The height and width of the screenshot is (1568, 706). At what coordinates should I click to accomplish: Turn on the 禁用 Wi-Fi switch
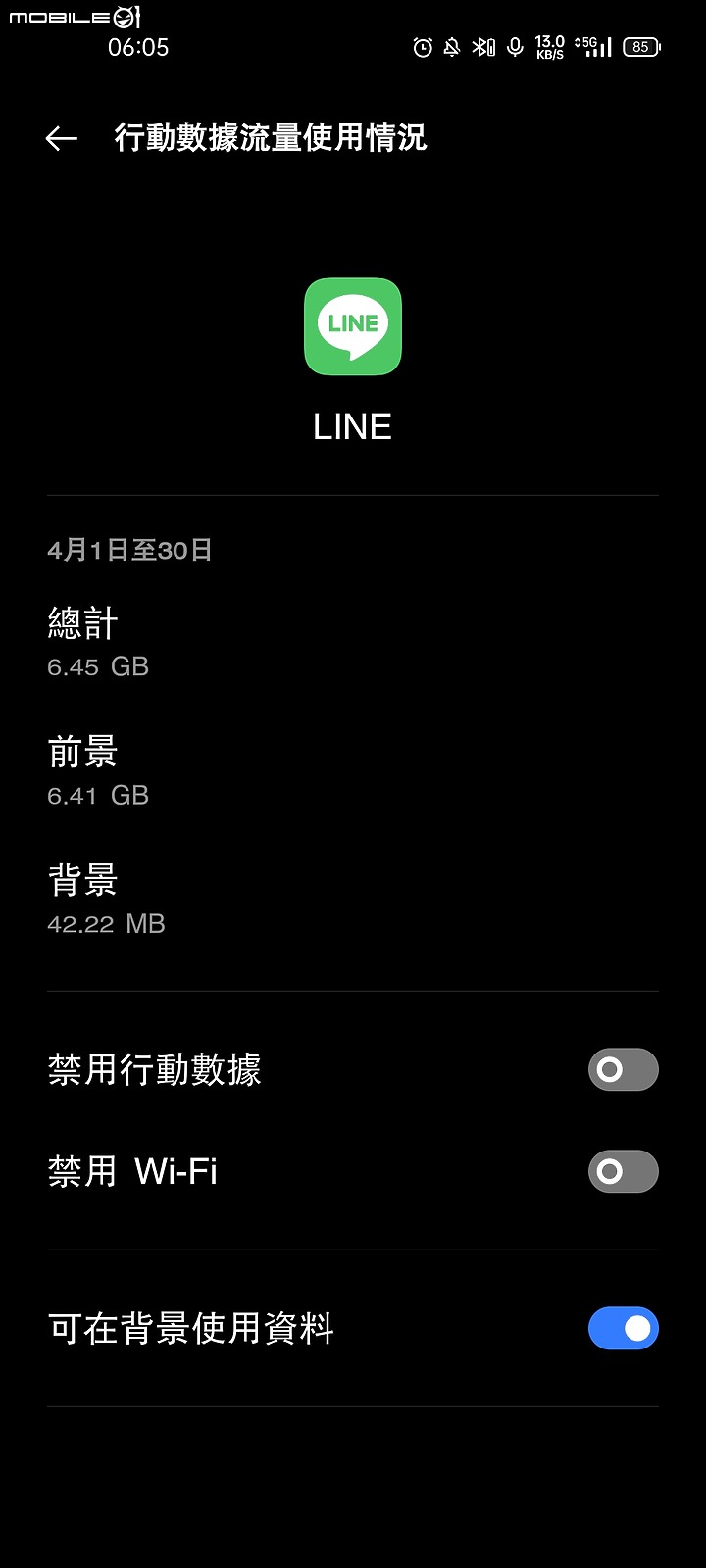623,1171
